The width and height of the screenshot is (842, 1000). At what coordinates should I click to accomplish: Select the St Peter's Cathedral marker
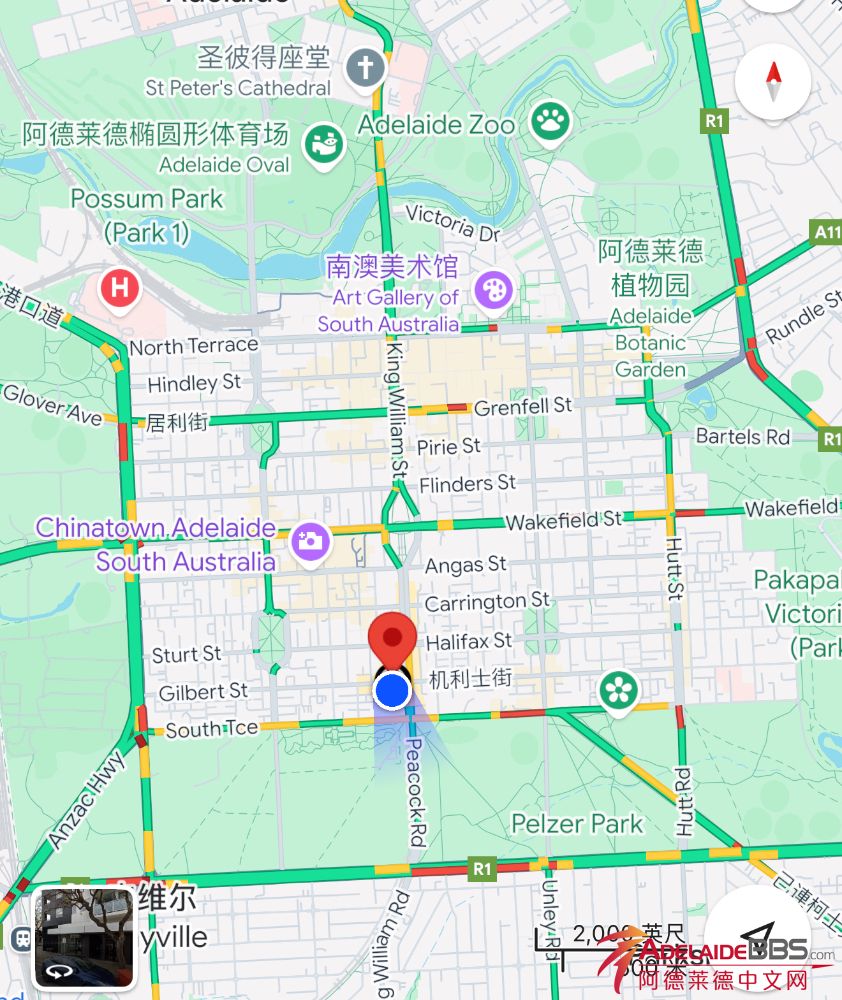[366, 69]
